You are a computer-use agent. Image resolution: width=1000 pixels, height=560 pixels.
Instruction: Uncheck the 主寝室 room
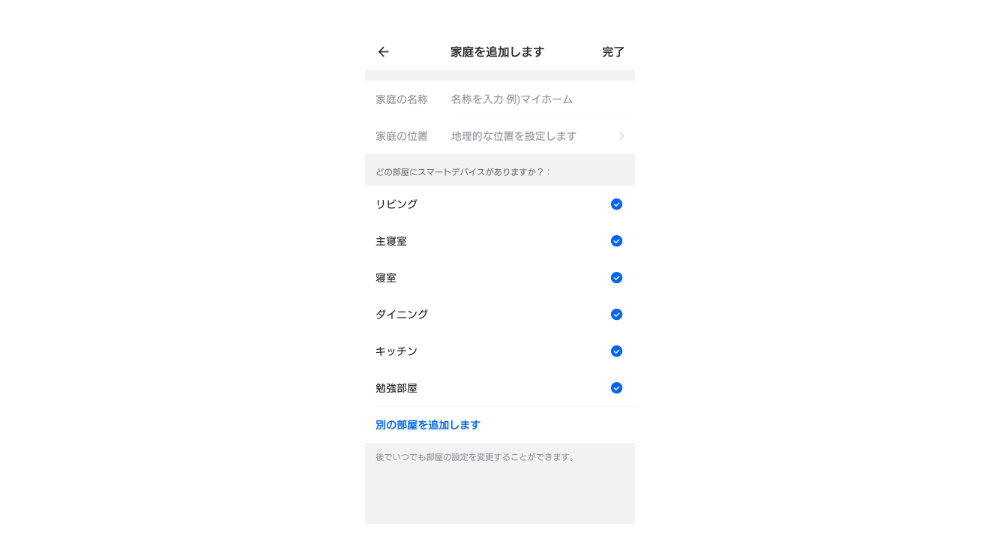click(616, 241)
